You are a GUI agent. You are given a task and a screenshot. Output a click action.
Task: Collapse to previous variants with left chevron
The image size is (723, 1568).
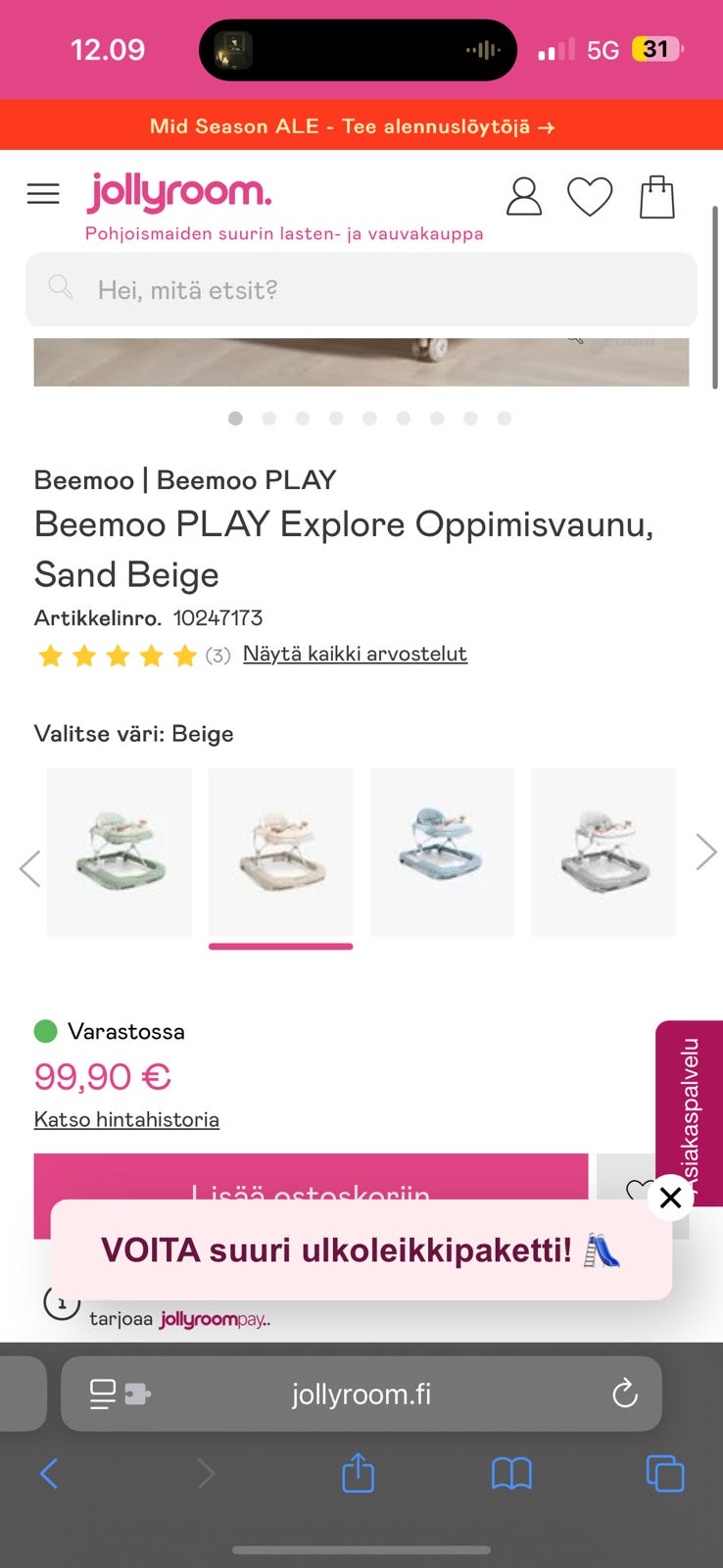[x=27, y=867]
